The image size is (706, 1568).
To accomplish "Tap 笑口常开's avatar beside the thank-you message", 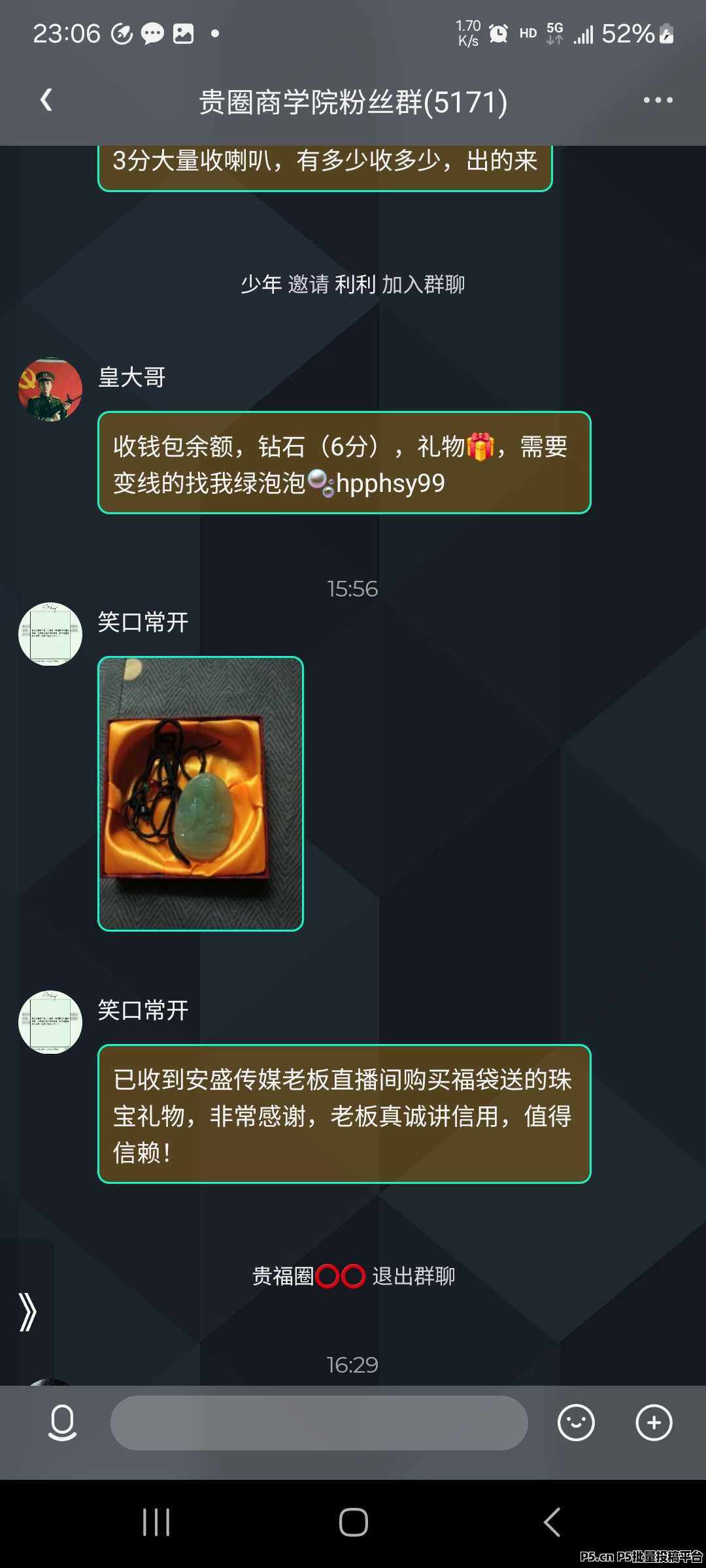I will (x=50, y=1022).
